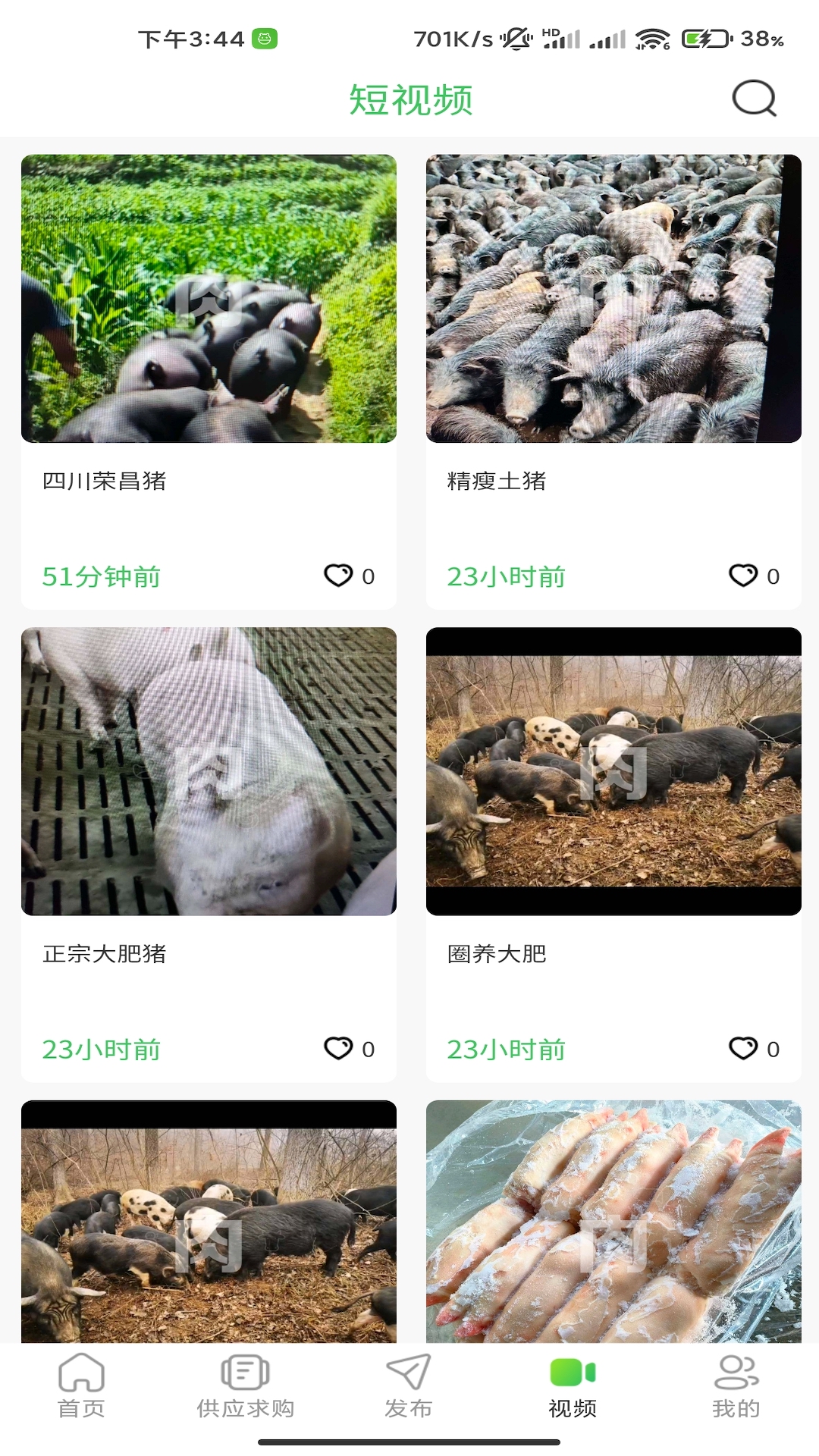819x1456 pixels.
Task: Tap the 51分钟前 timestamp text
Action: point(101,576)
